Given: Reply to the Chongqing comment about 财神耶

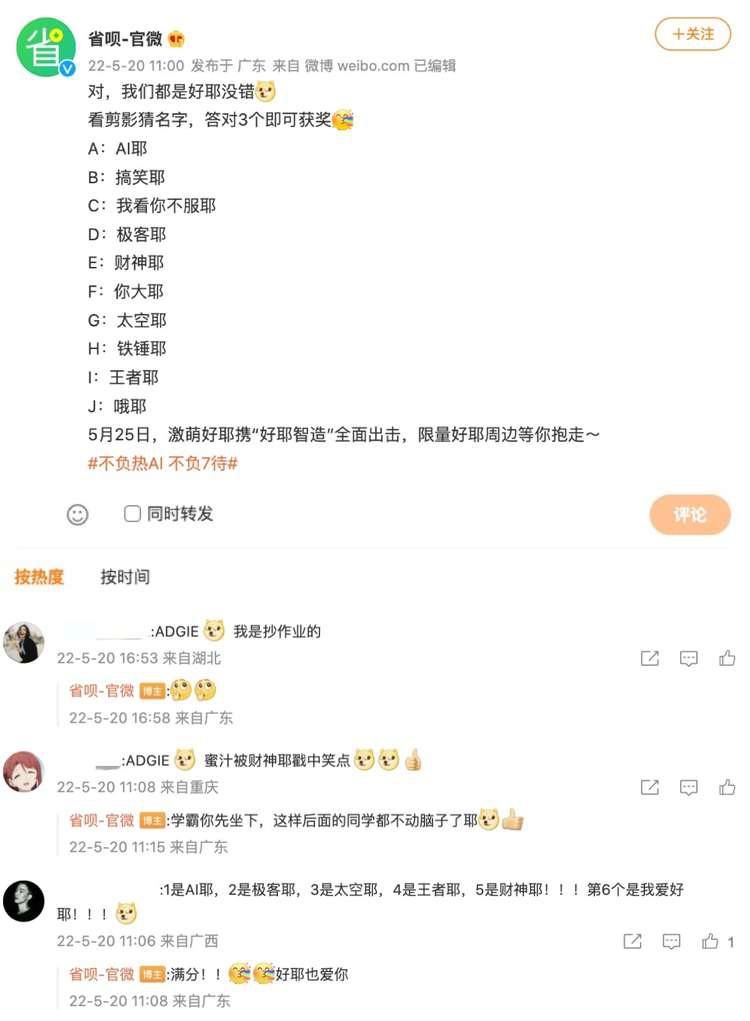Looking at the screenshot, I should [x=689, y=787].
